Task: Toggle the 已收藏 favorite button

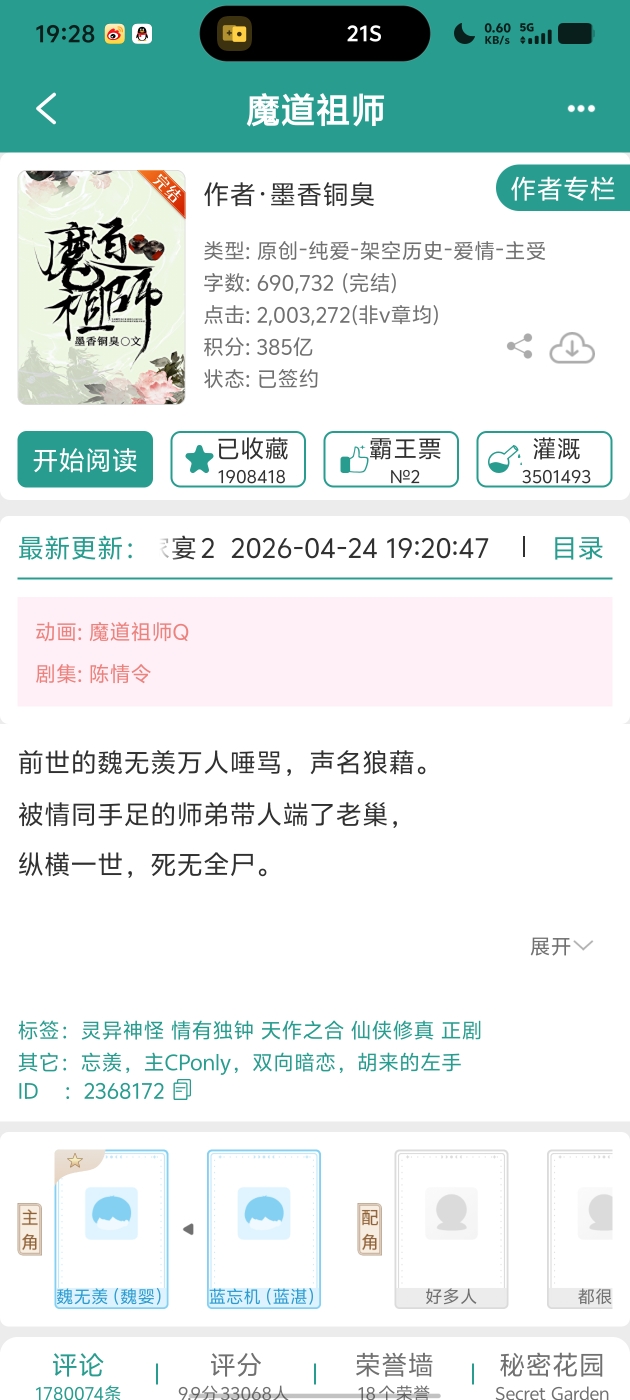Action: tap(238, 460)
